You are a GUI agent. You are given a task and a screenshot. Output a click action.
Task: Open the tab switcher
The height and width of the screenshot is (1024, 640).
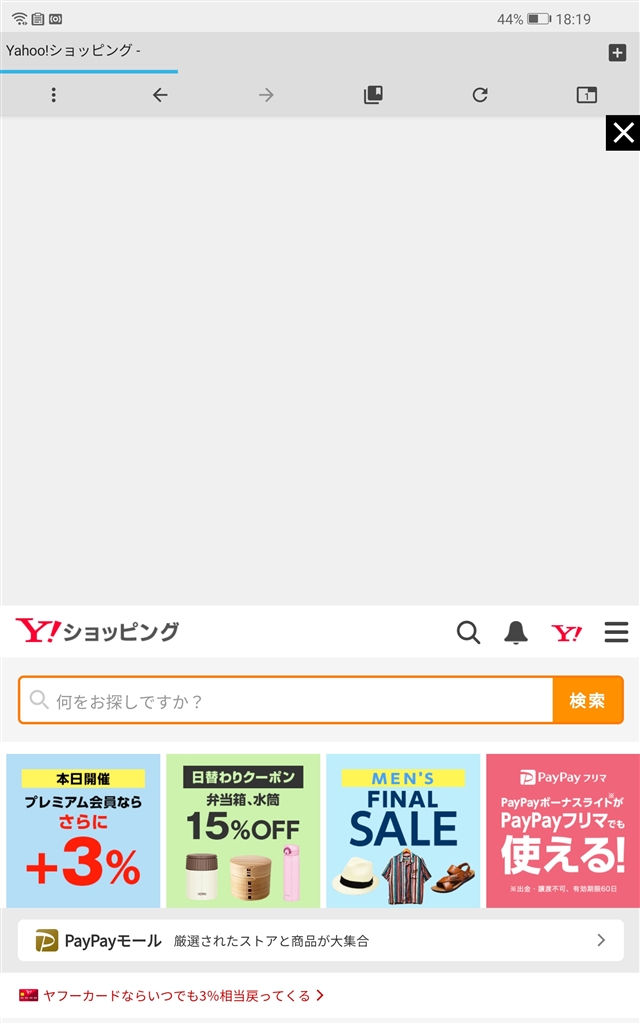587,95
